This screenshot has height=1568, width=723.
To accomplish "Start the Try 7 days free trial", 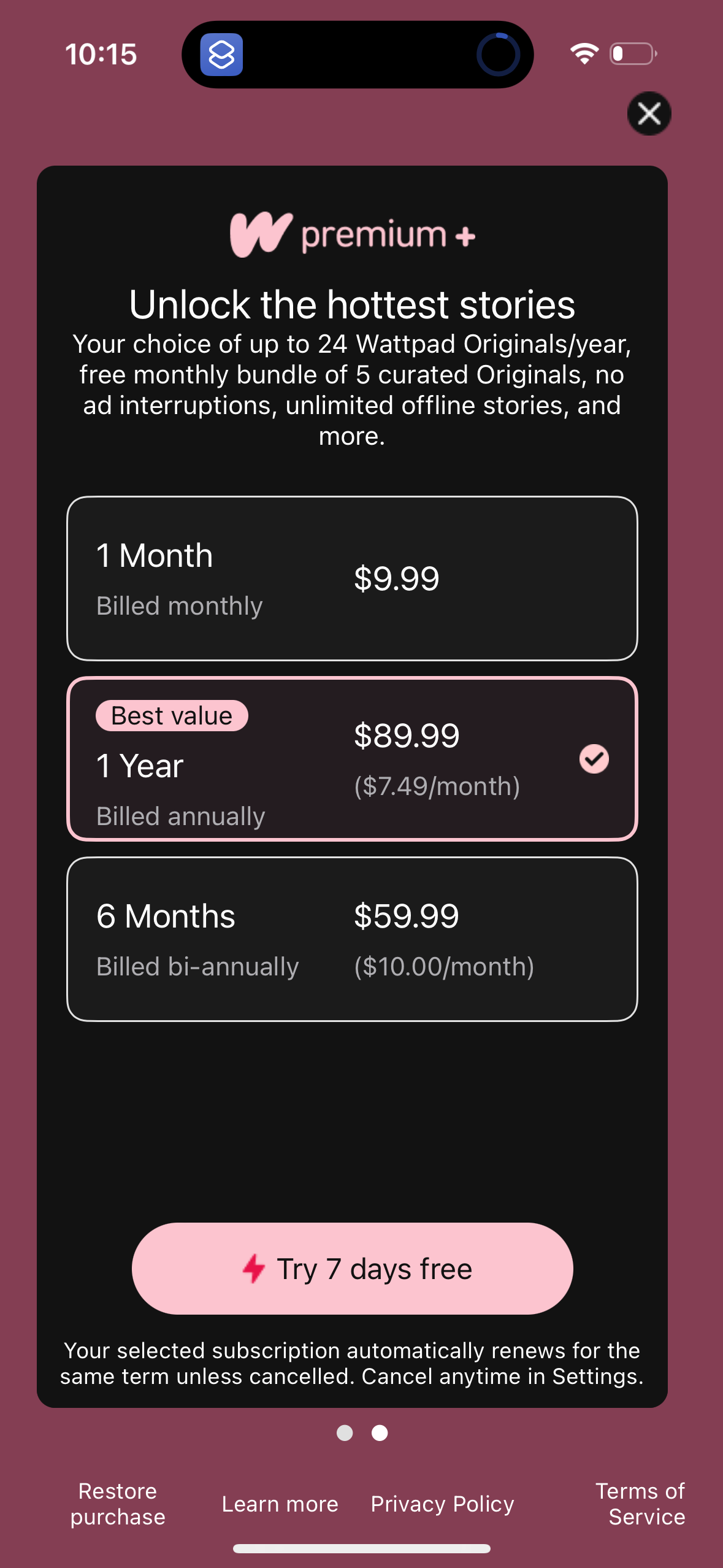I will coord(352,1268).
